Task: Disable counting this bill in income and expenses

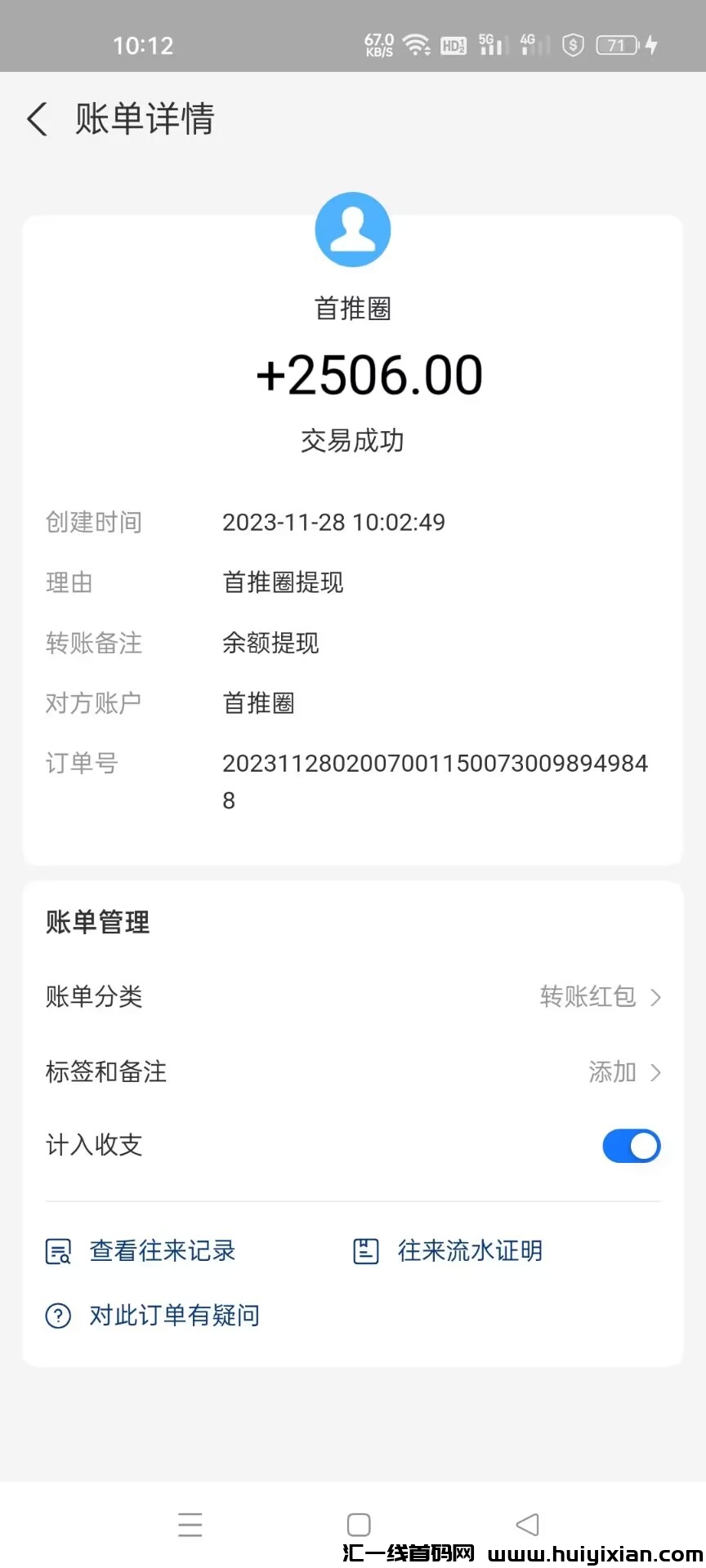Action: point(631,1146)
